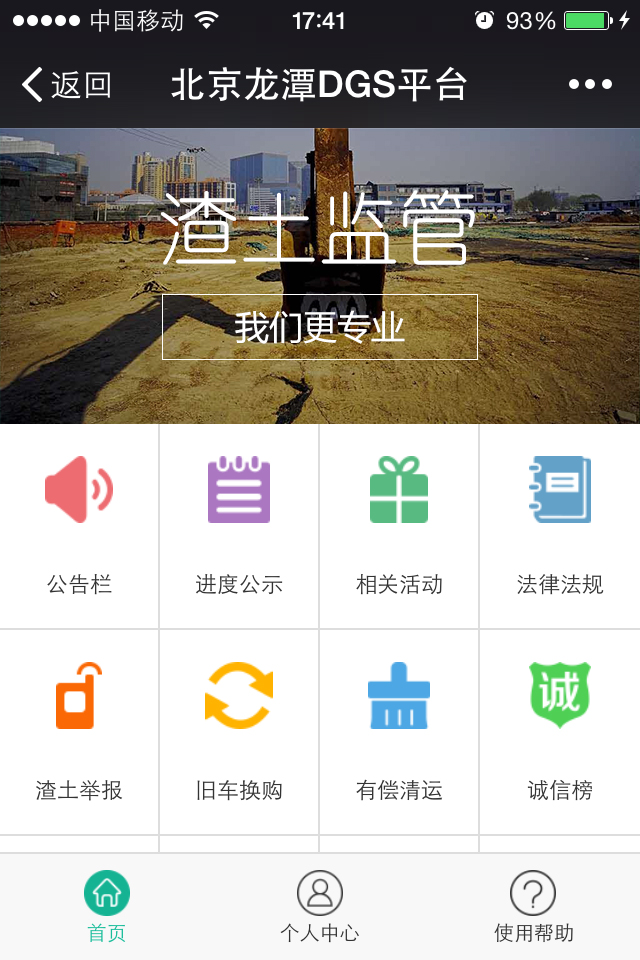640x960 pixels.
Task: Select 渣土举报 to file a report
Action: pos(79,731)
